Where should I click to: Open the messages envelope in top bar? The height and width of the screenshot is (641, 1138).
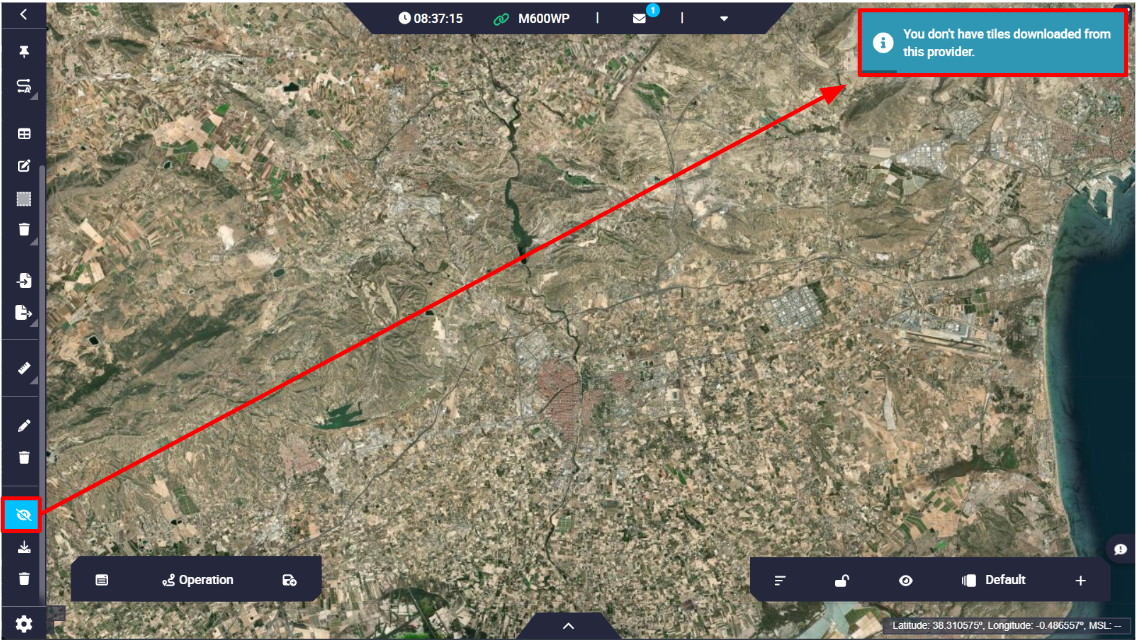point(639,18)
